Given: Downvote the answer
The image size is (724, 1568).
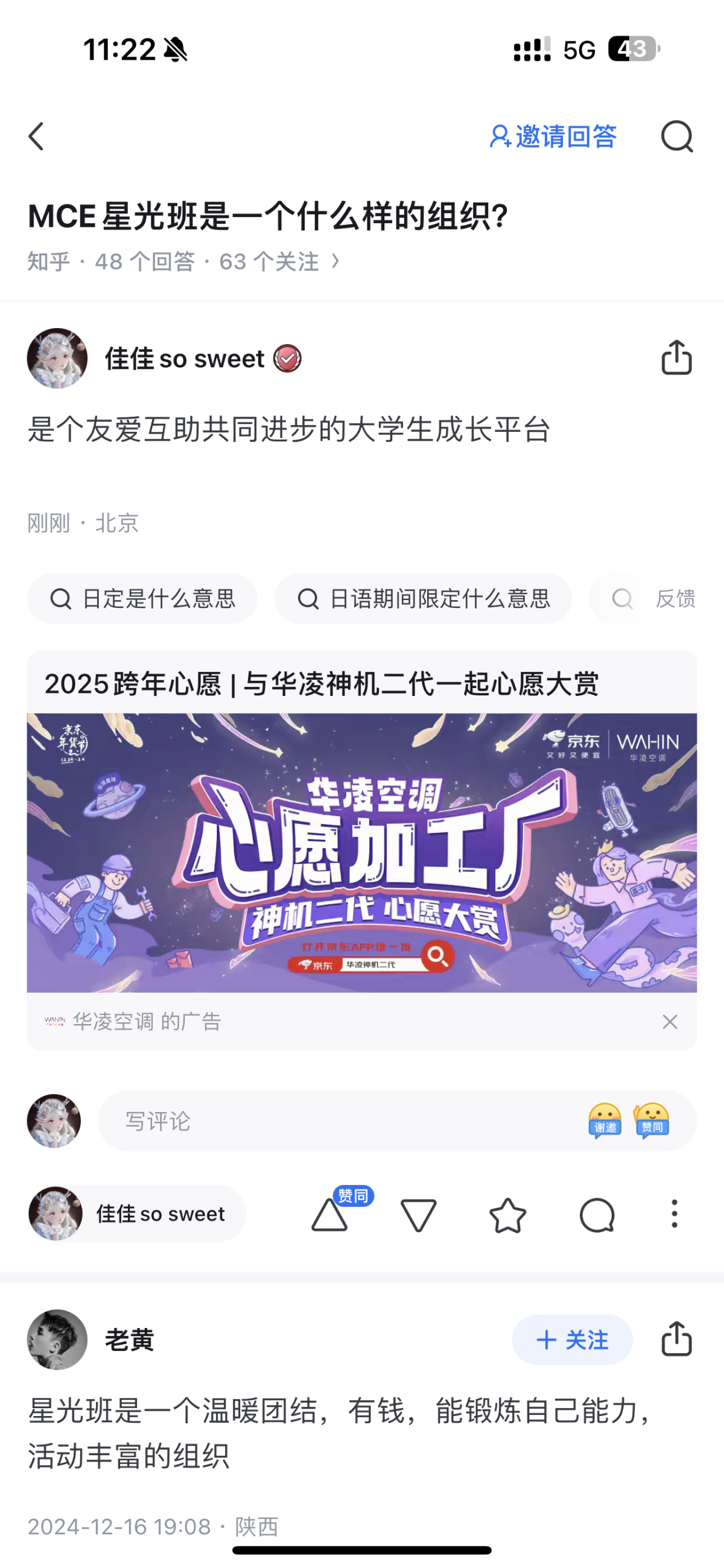Looking at the screenshot, I should tap(418, 1215).
